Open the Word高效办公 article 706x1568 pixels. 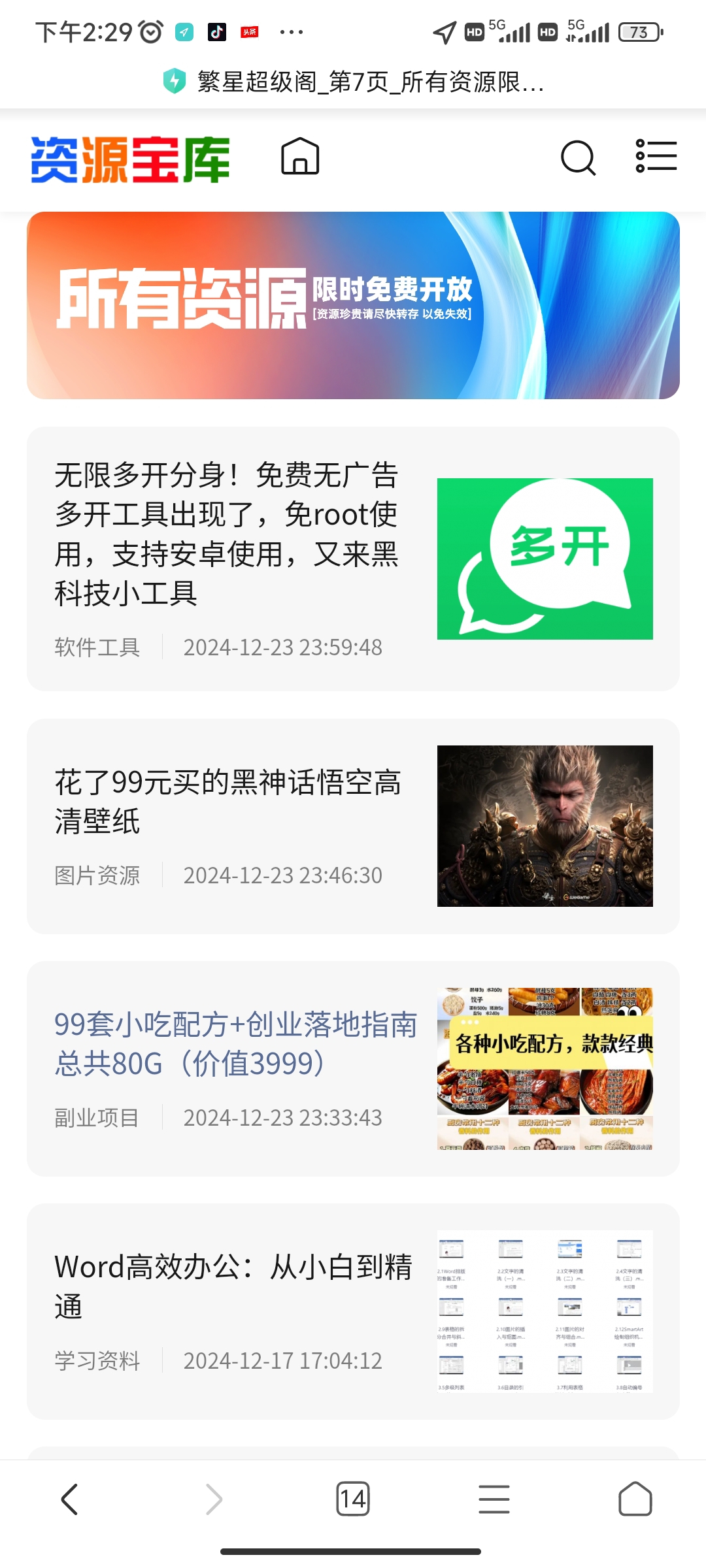[x=233, y=1286]
